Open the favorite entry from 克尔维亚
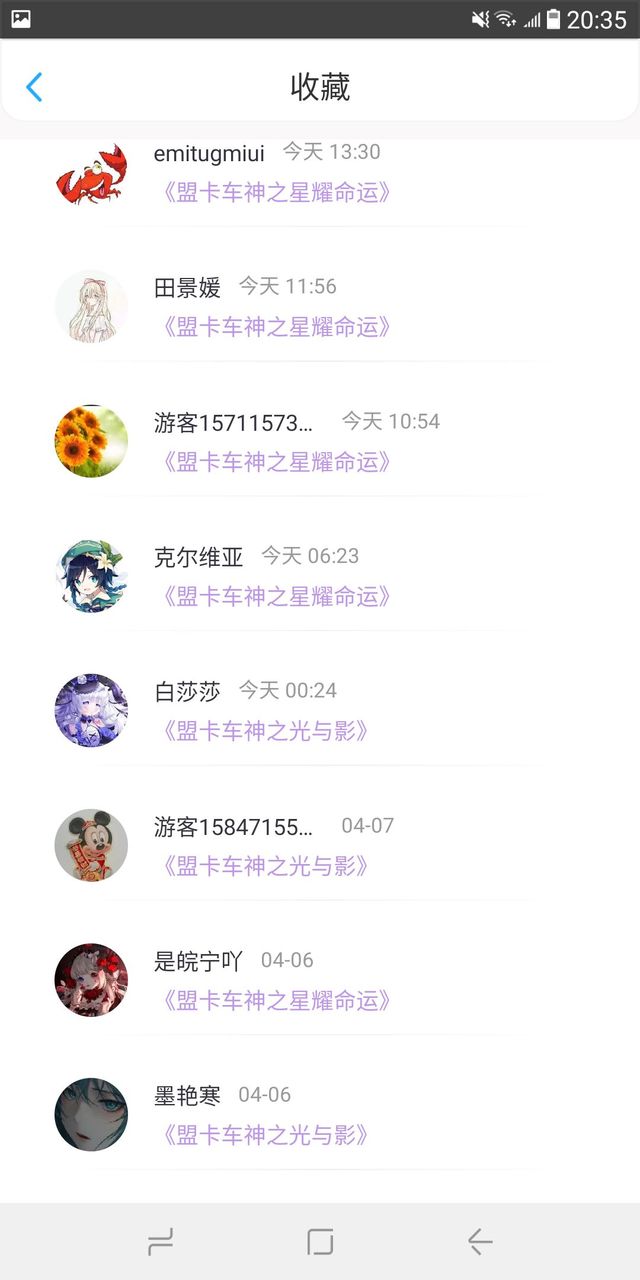Screen dimensions: 640x1280 [320, 576]
